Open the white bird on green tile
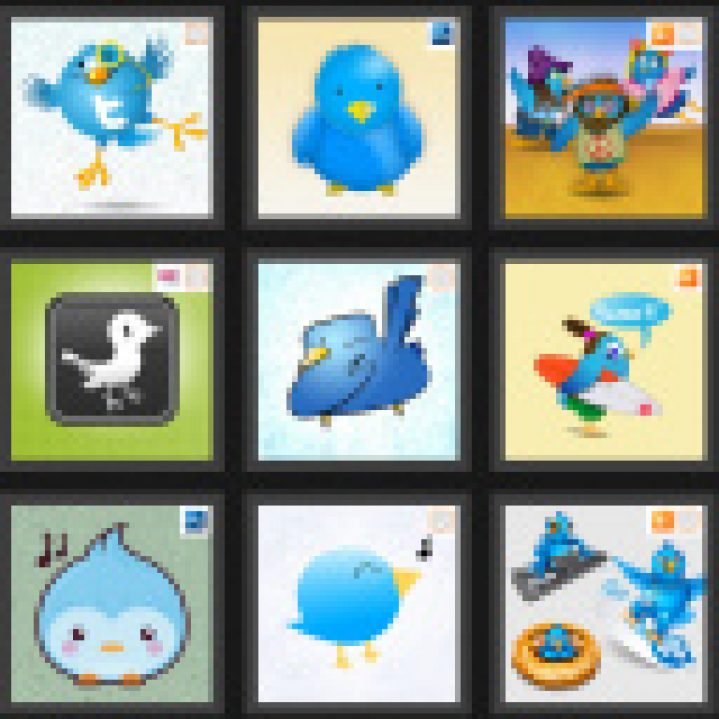This screenshot has height=719, width=719. point(111,361)
